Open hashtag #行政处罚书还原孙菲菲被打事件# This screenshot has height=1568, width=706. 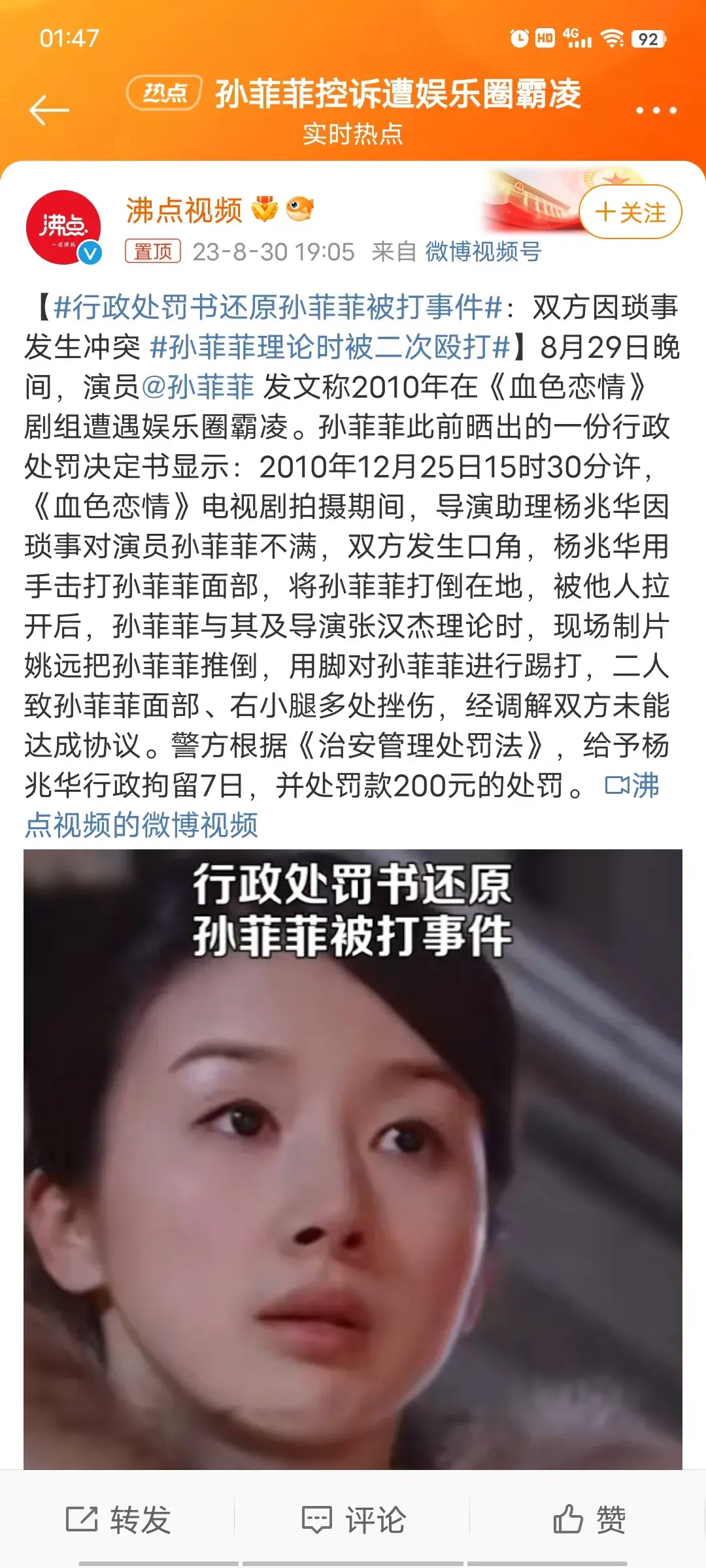pos(278,307)
